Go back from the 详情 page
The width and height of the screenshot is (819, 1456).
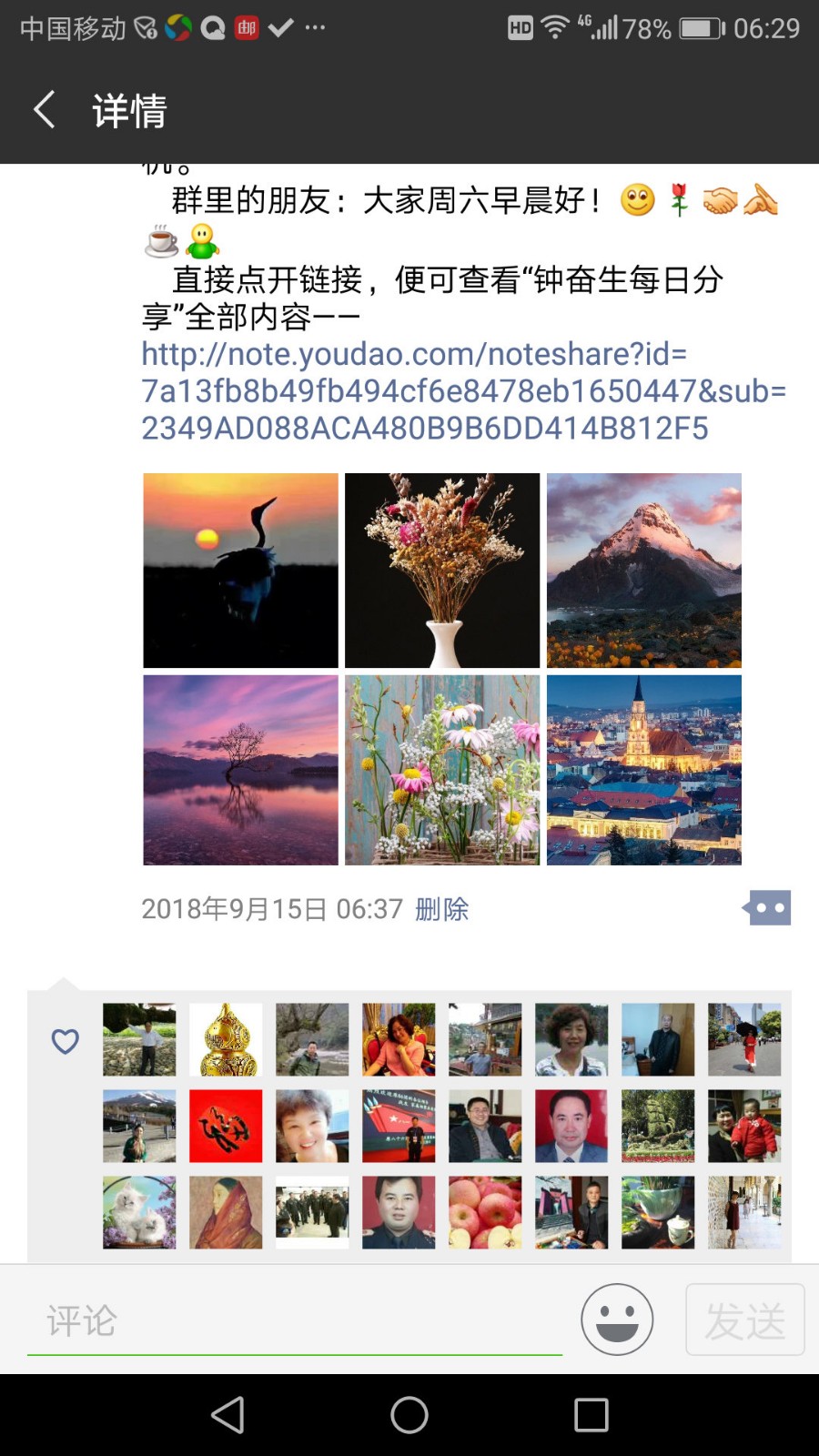pyautogui.click(x=45, y=110)
